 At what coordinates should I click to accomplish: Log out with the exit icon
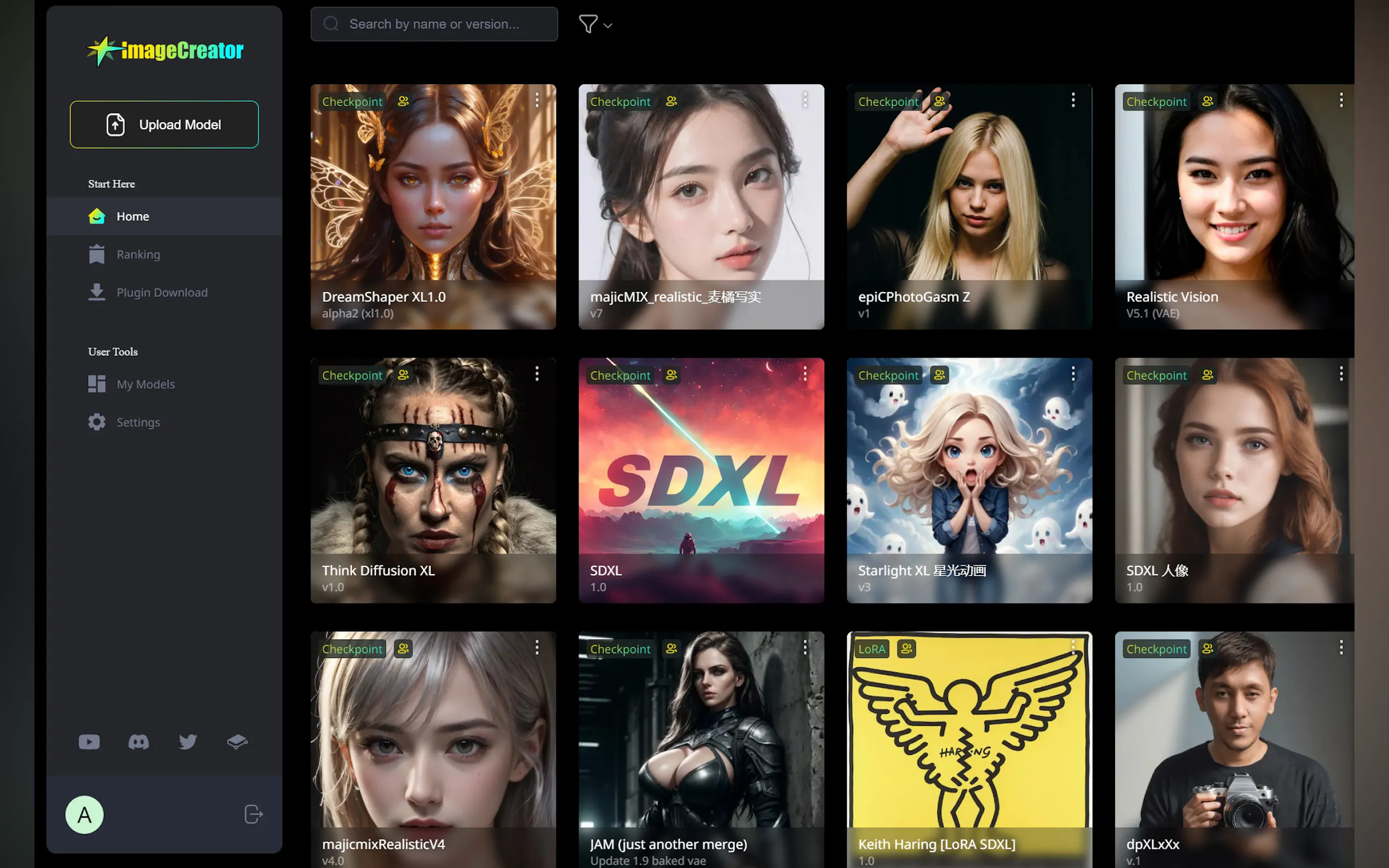pyautogui.click(x=253, y=814)
